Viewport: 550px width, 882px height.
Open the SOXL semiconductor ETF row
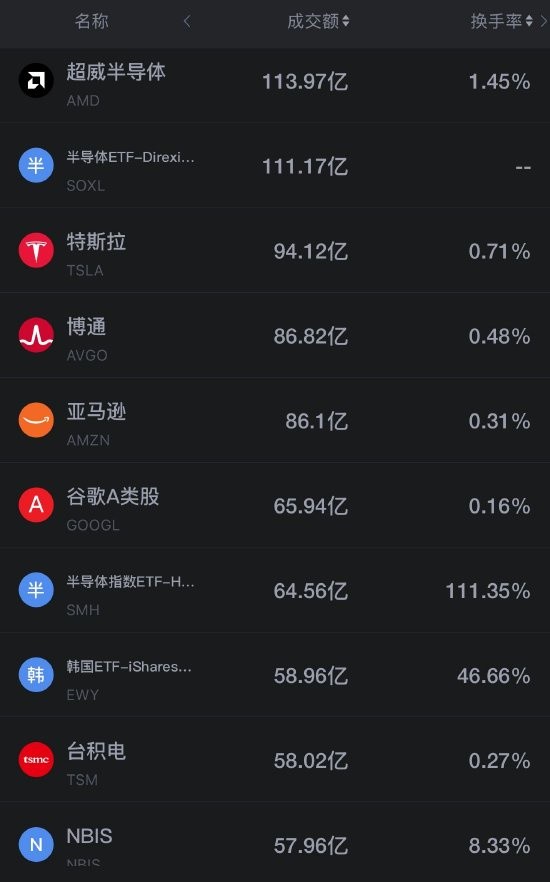point(275,165)
